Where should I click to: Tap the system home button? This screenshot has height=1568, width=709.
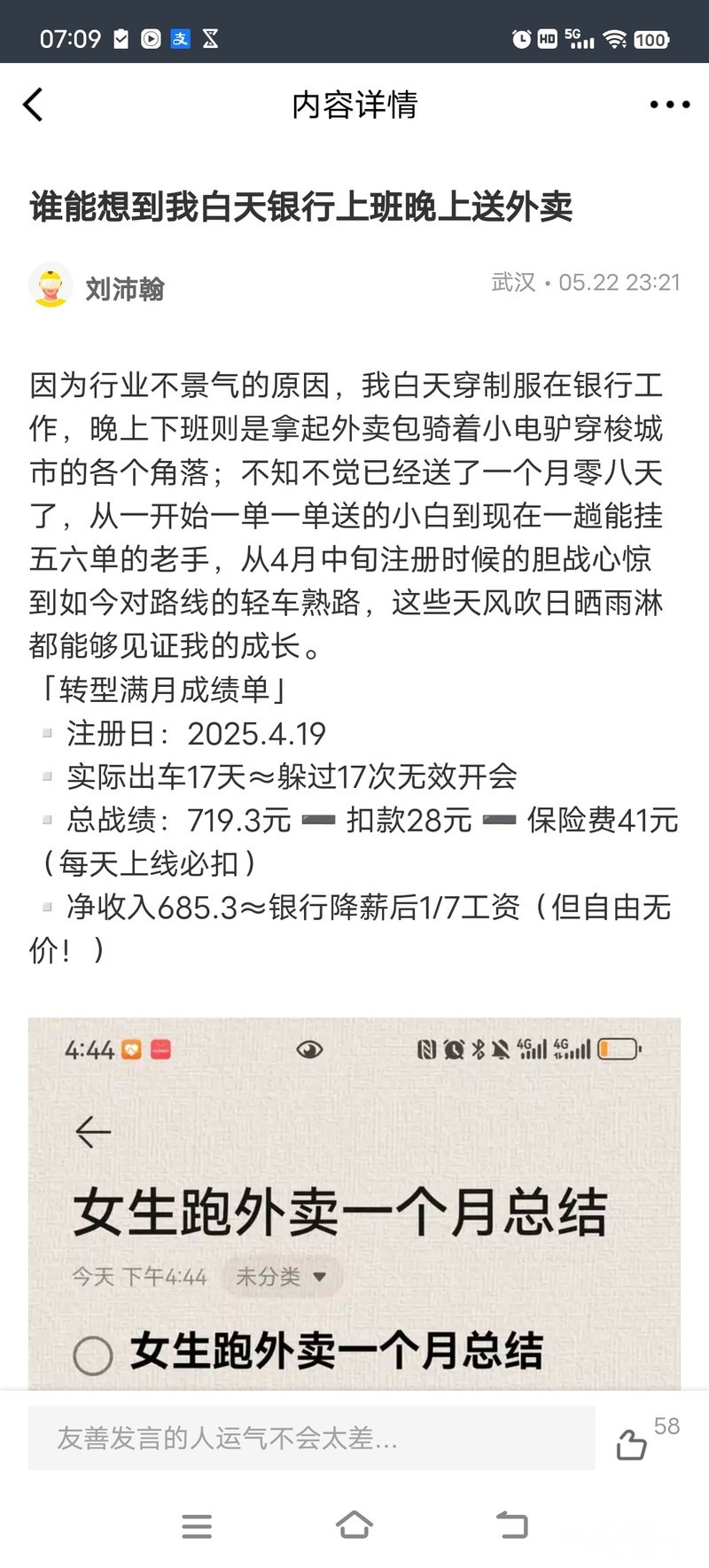tap(354, 1525)
